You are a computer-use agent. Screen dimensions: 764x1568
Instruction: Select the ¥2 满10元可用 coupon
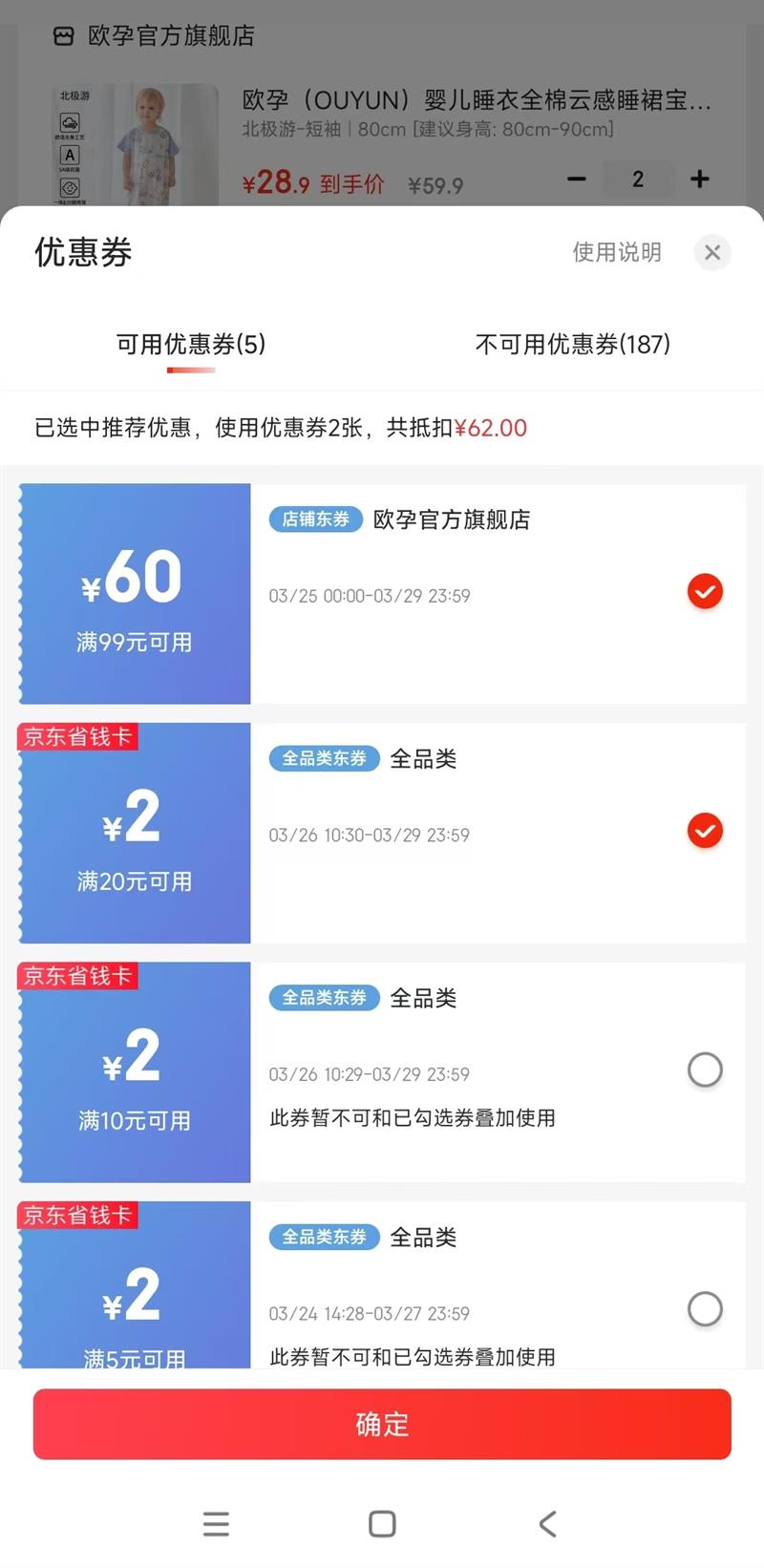pyautogui.click(x=705, y=1070)
